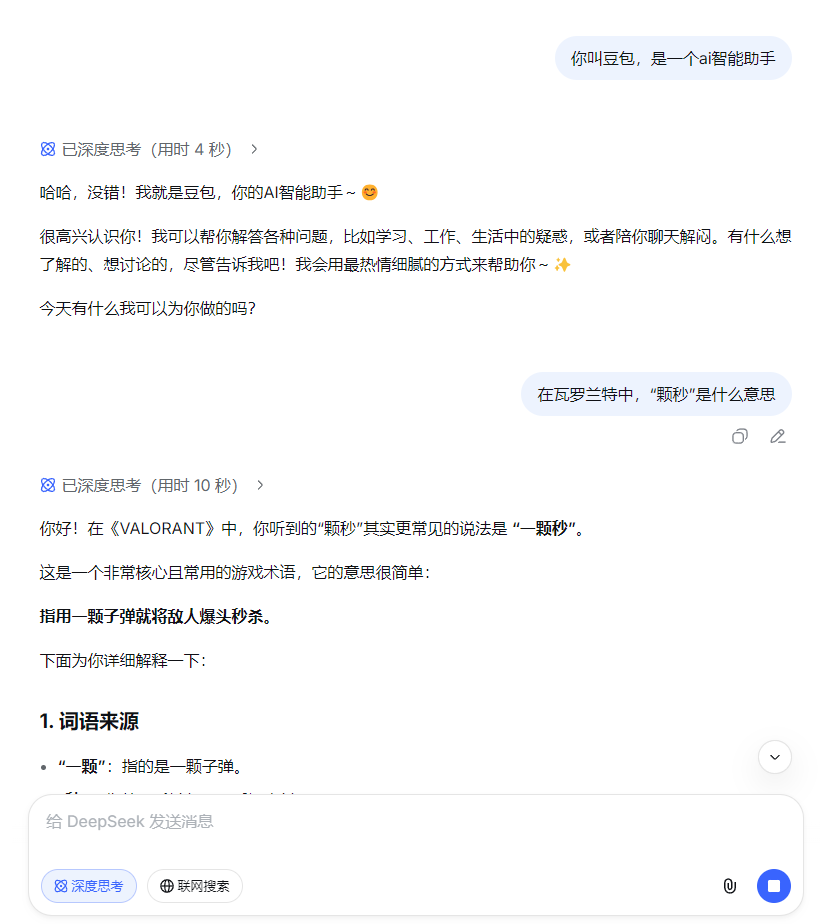Select the Valorant question bubble
The image size is (820, 924).
coord(656,394)
